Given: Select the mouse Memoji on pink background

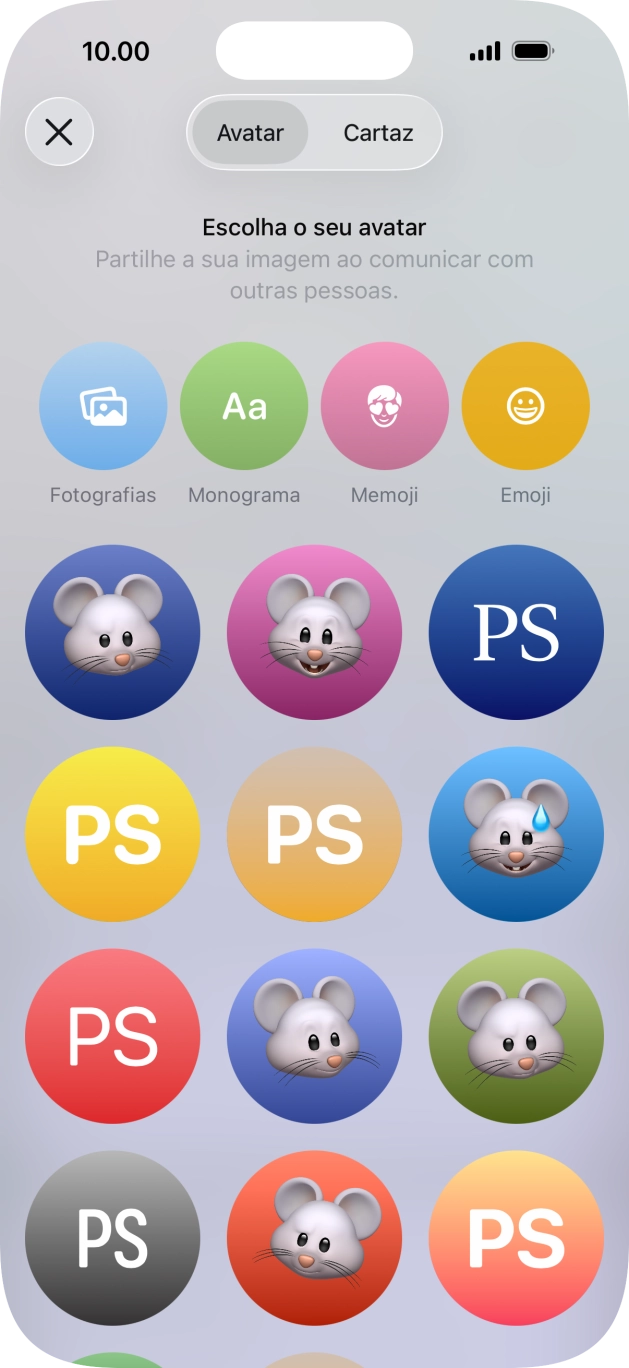Looking at the screenshot, I should pos(315,632).
